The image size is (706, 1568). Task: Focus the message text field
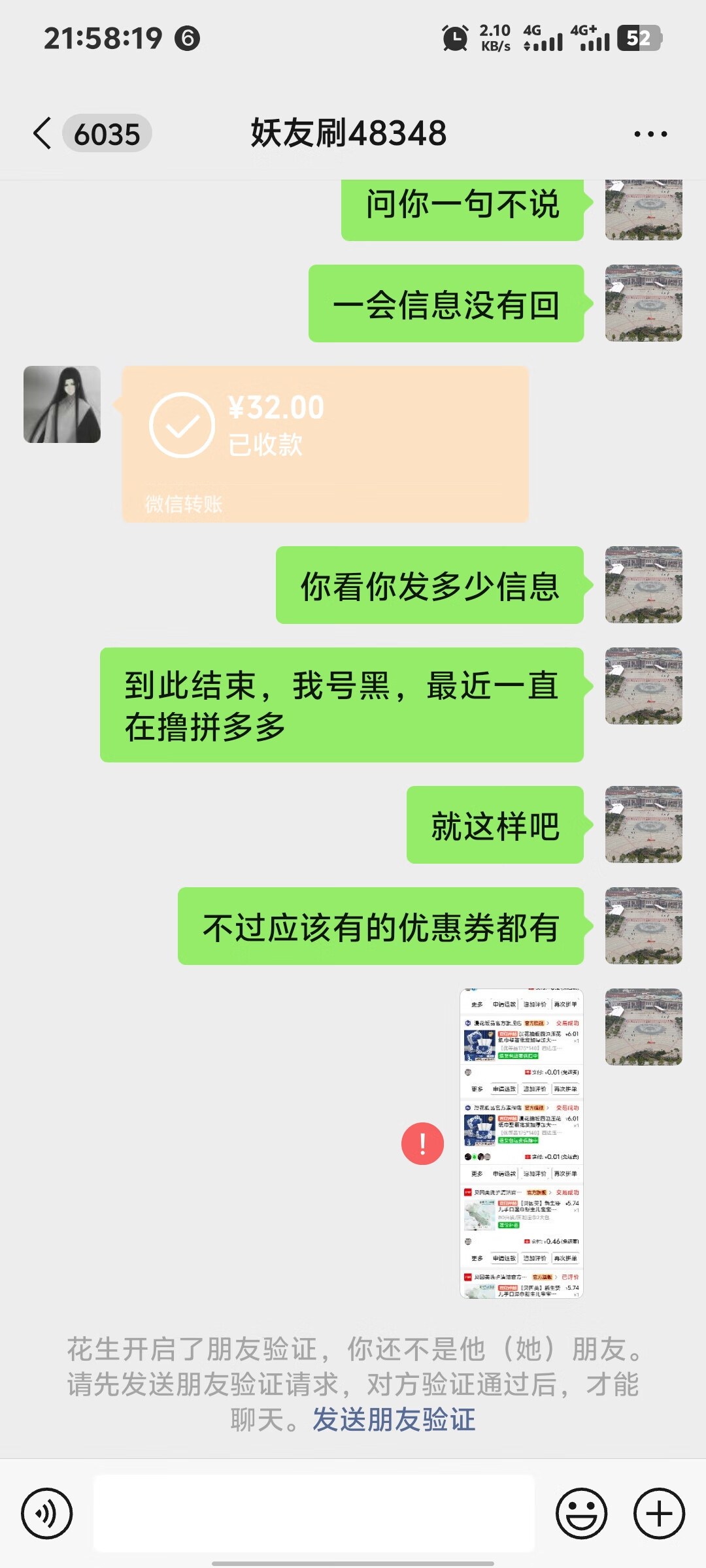pyautogui.click(x=314, y=1513)
